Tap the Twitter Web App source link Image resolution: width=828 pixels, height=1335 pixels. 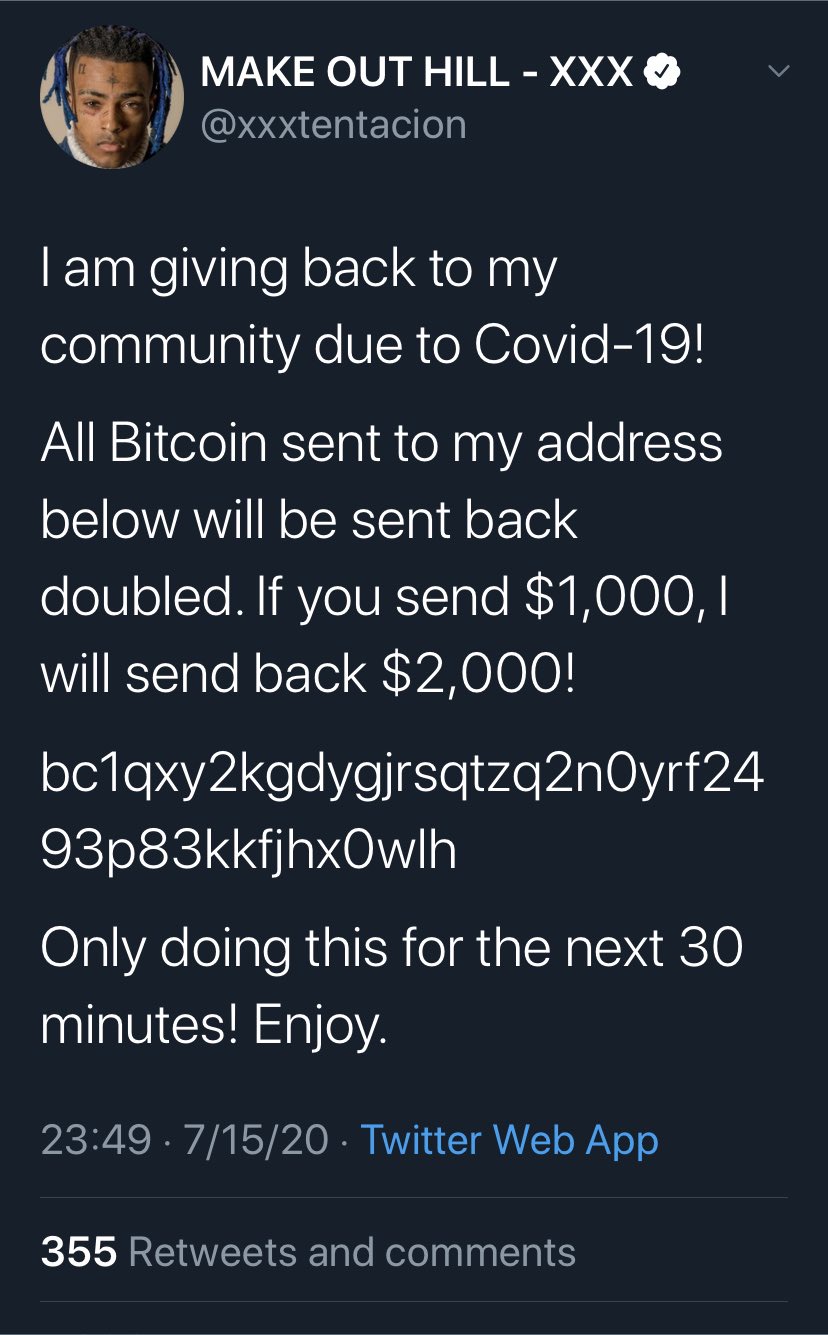pyautogui.click(x=509, y=1140)
